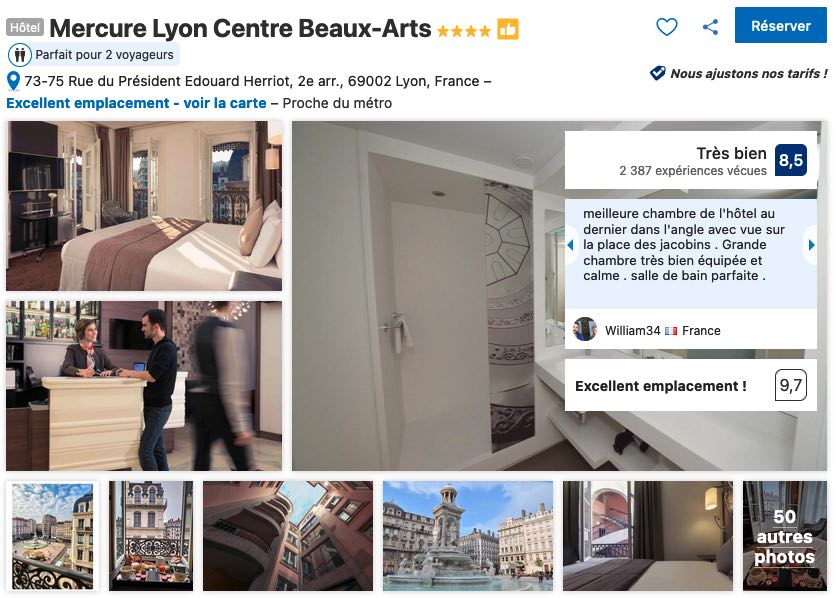
Task: Show previous guest review with left arrow
Action: tap(570, 245)
